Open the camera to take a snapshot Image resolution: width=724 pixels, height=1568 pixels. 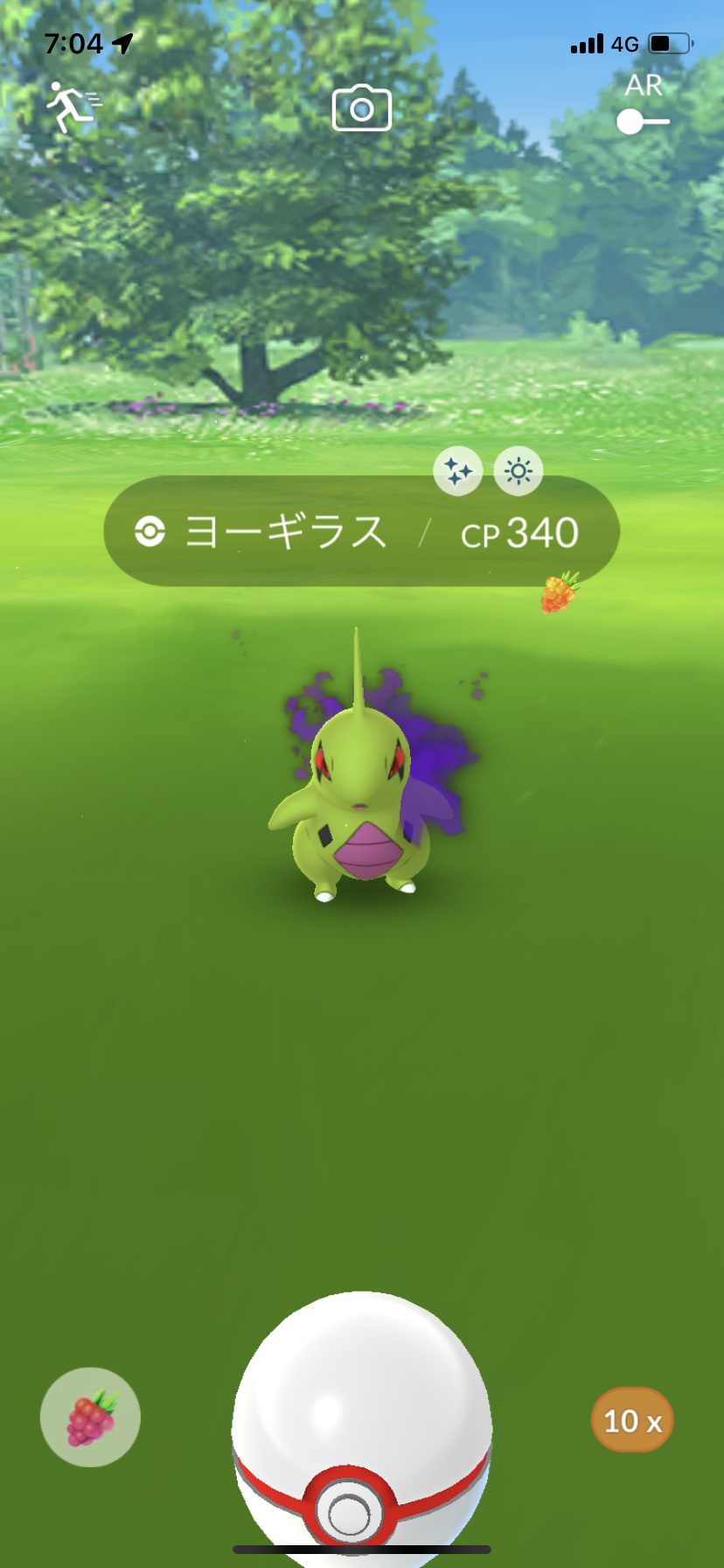[x=361, y=108]
